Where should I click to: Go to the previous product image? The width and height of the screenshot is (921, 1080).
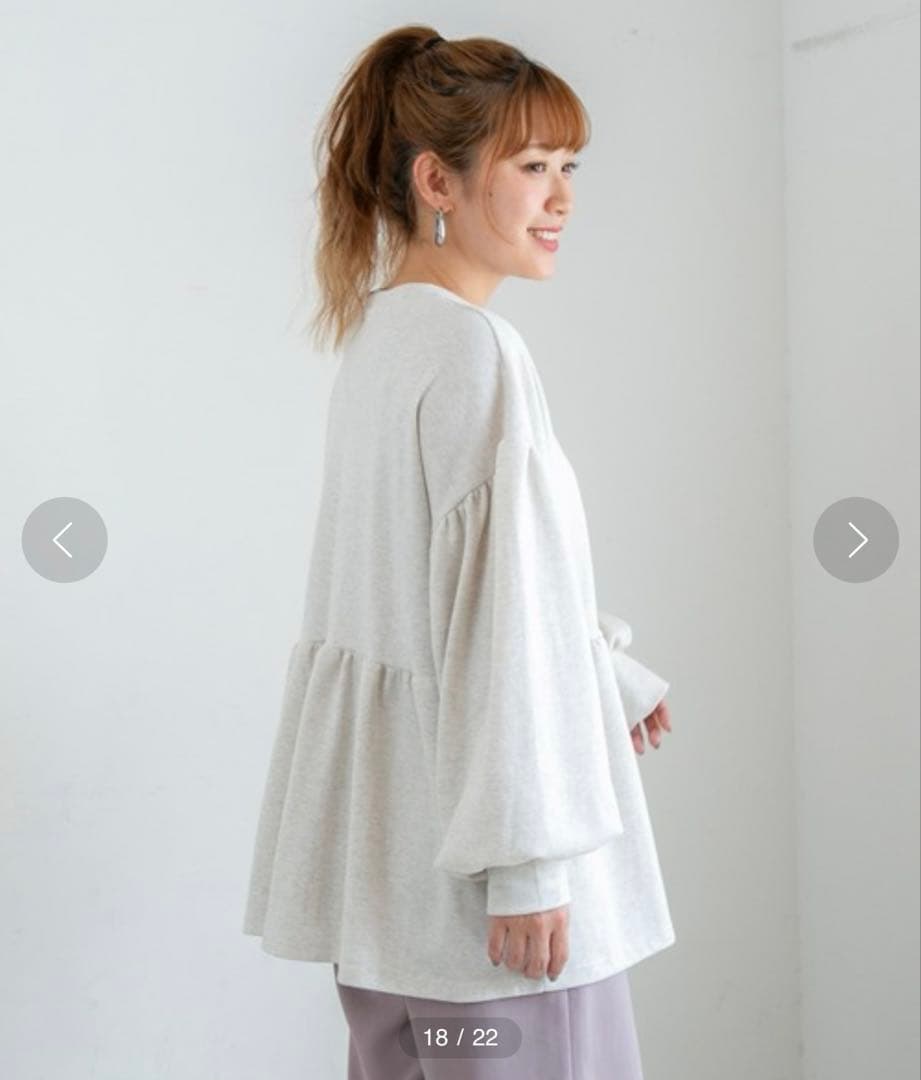point(64,540)
